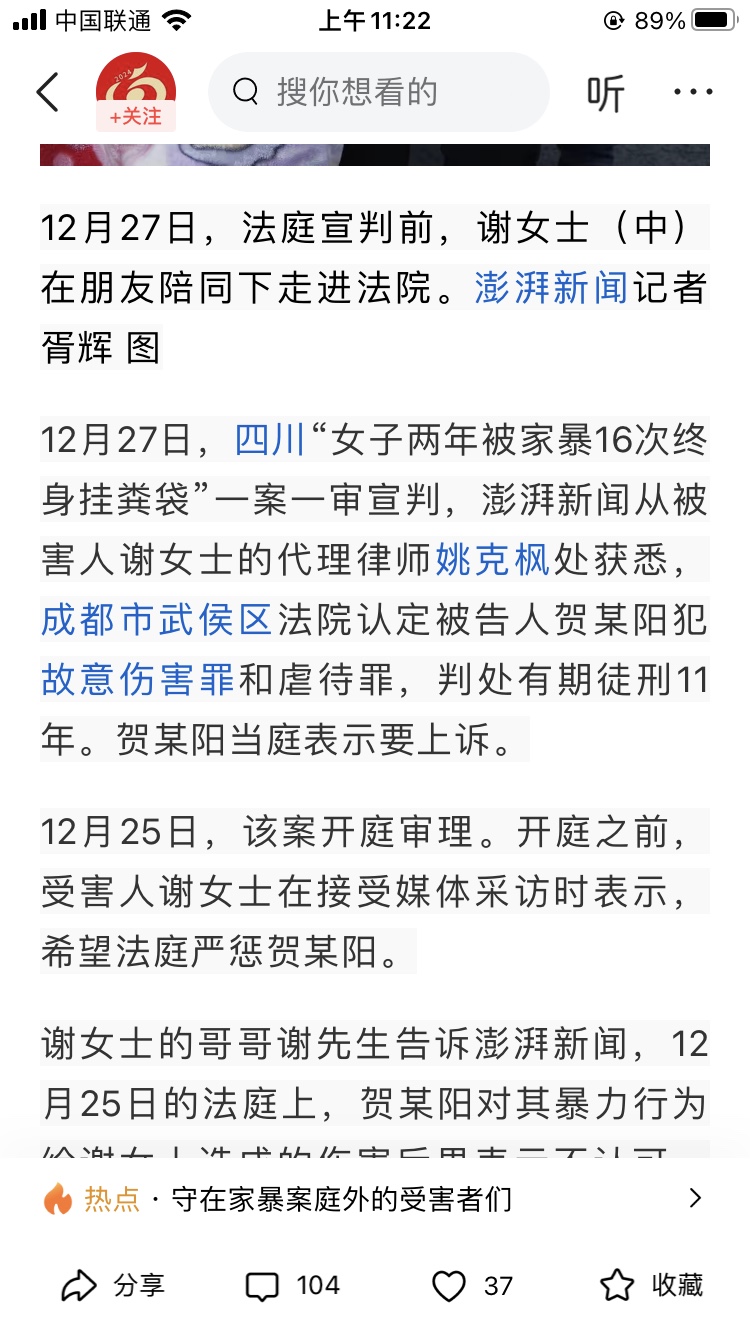The width and height of the screenshot is (750, 1334).
Task: Save the article with 收藏
Action: coord(651,1285)
